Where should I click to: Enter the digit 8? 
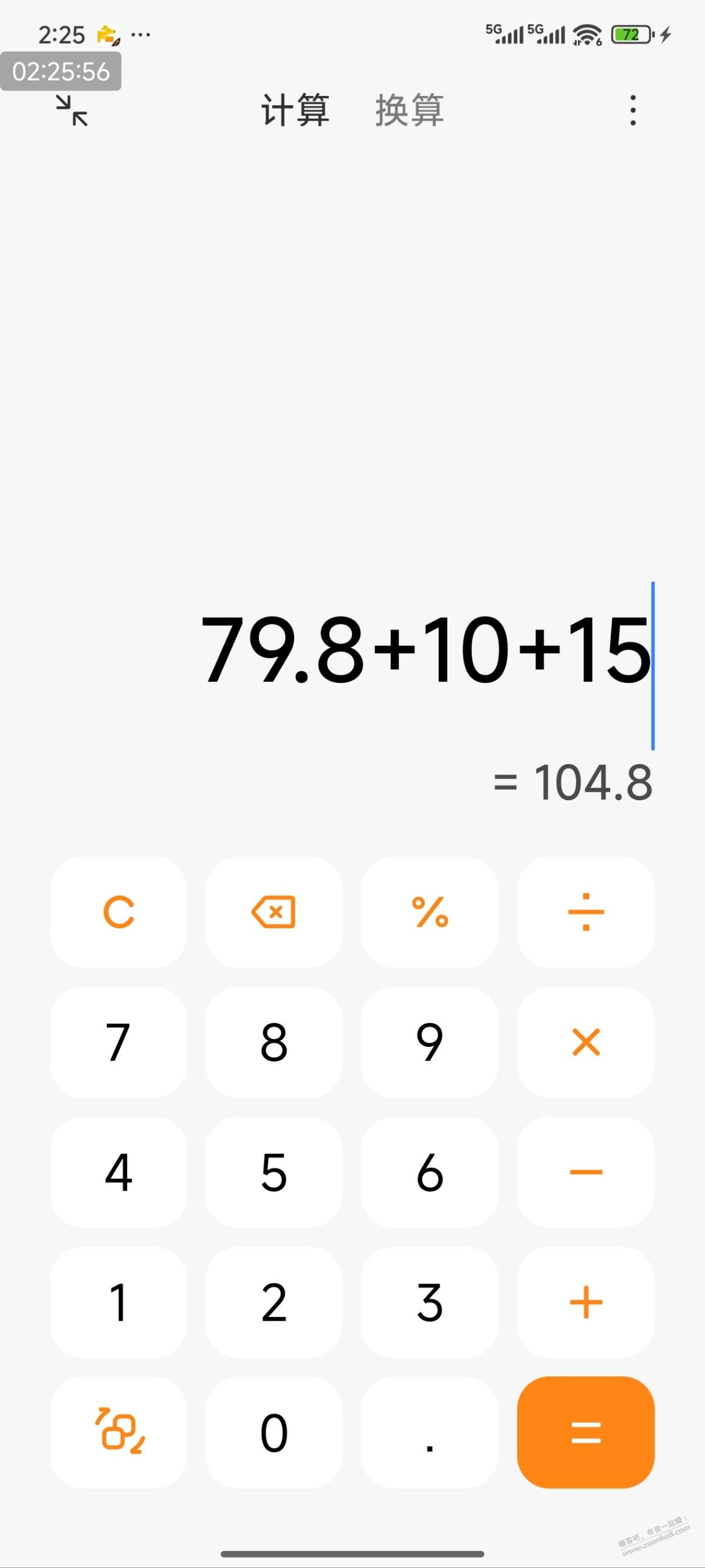[273, 1042]
